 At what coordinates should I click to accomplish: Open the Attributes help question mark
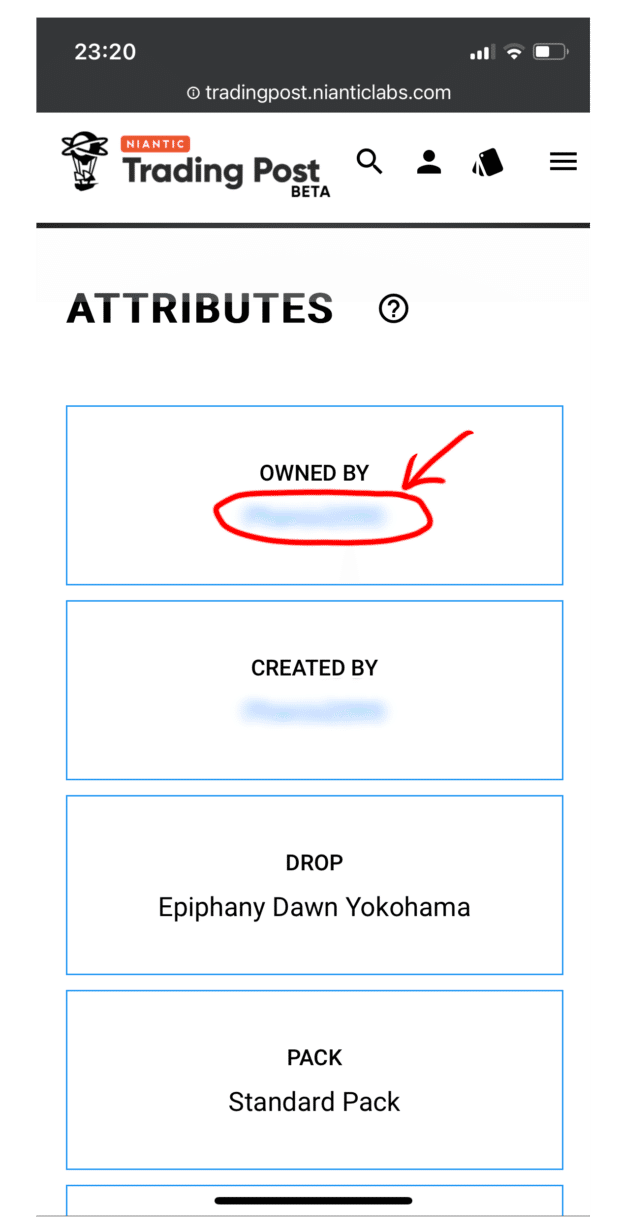pos(394,310)
